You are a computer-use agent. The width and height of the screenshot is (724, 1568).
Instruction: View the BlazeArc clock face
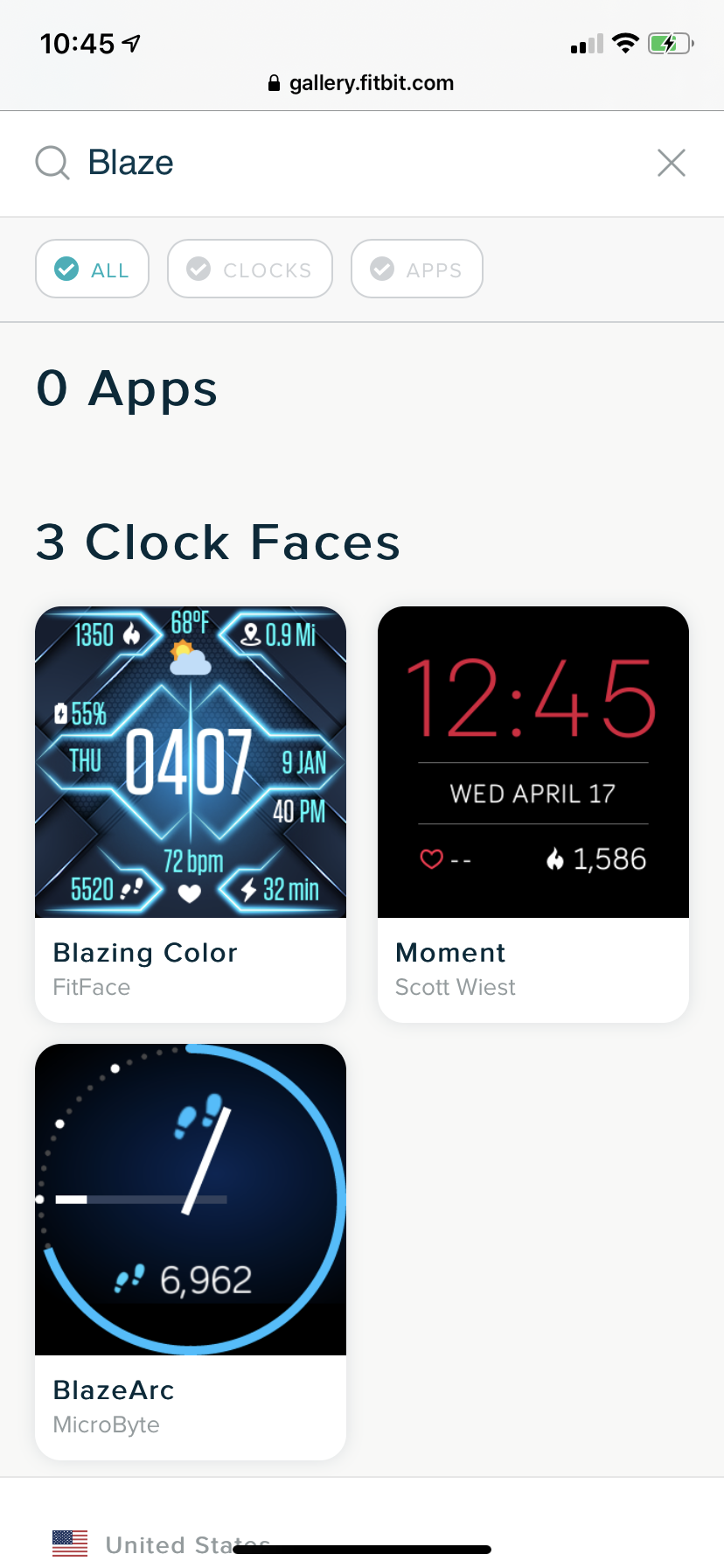pyautogui.click(x=191, y=1251)
